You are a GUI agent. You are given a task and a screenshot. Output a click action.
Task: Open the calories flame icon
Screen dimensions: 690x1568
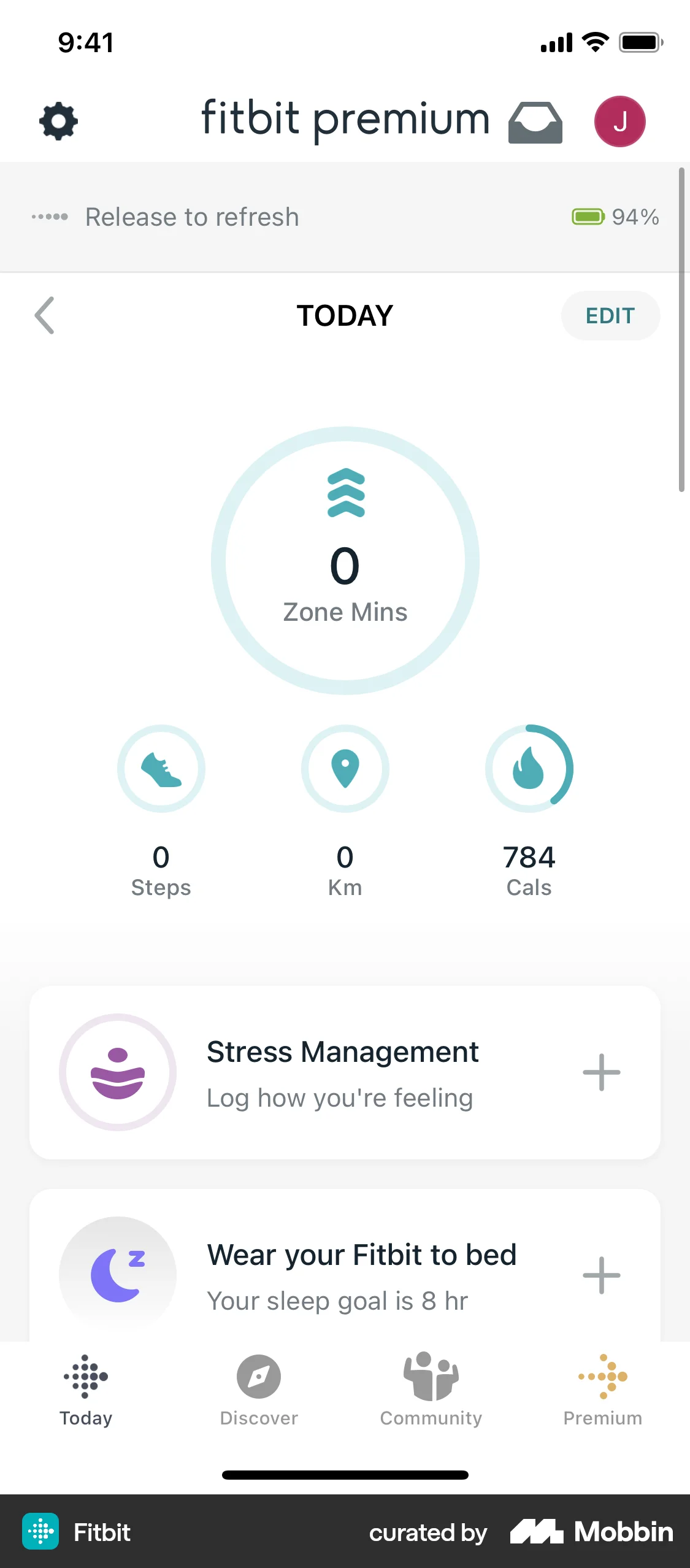529,769
